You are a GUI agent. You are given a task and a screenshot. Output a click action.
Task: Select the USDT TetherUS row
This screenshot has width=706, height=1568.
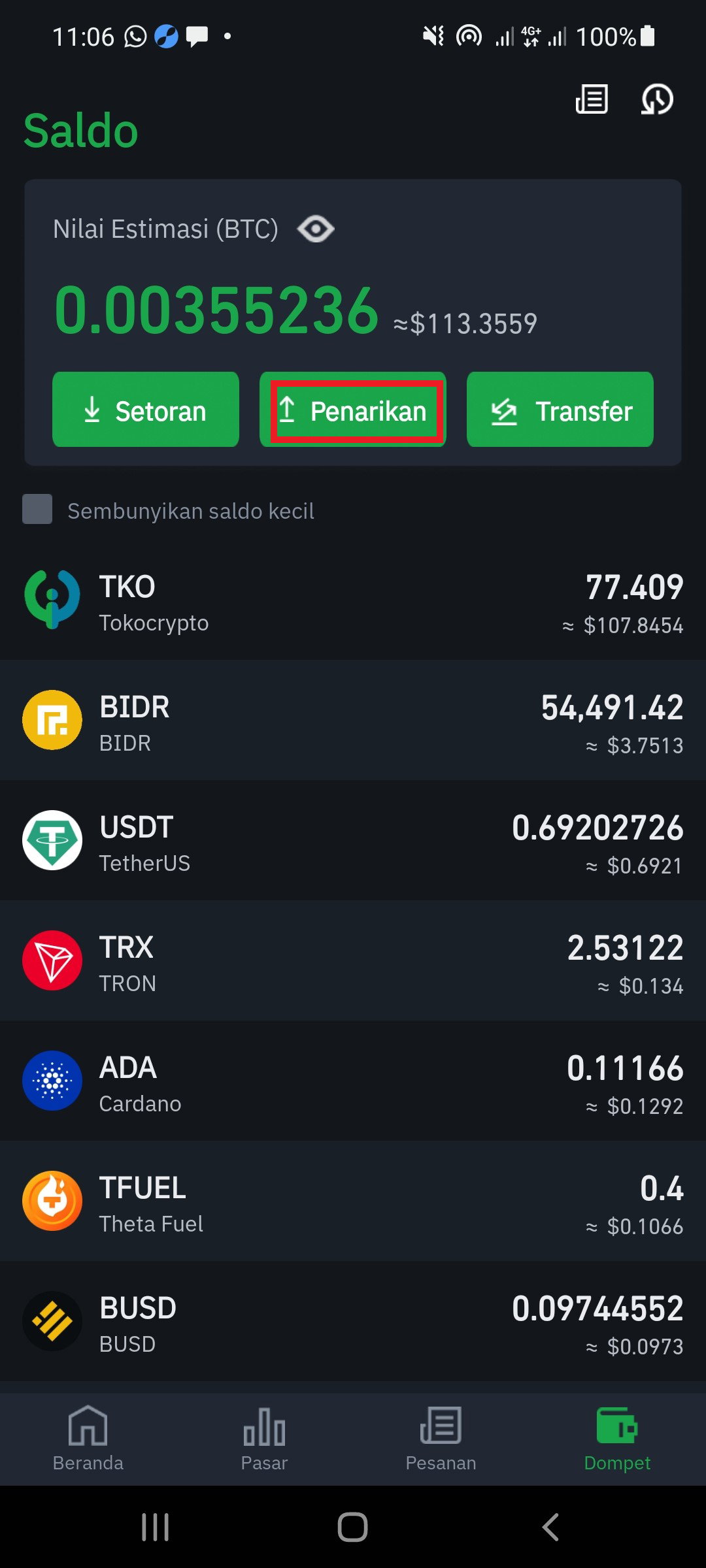click(353, 840)
